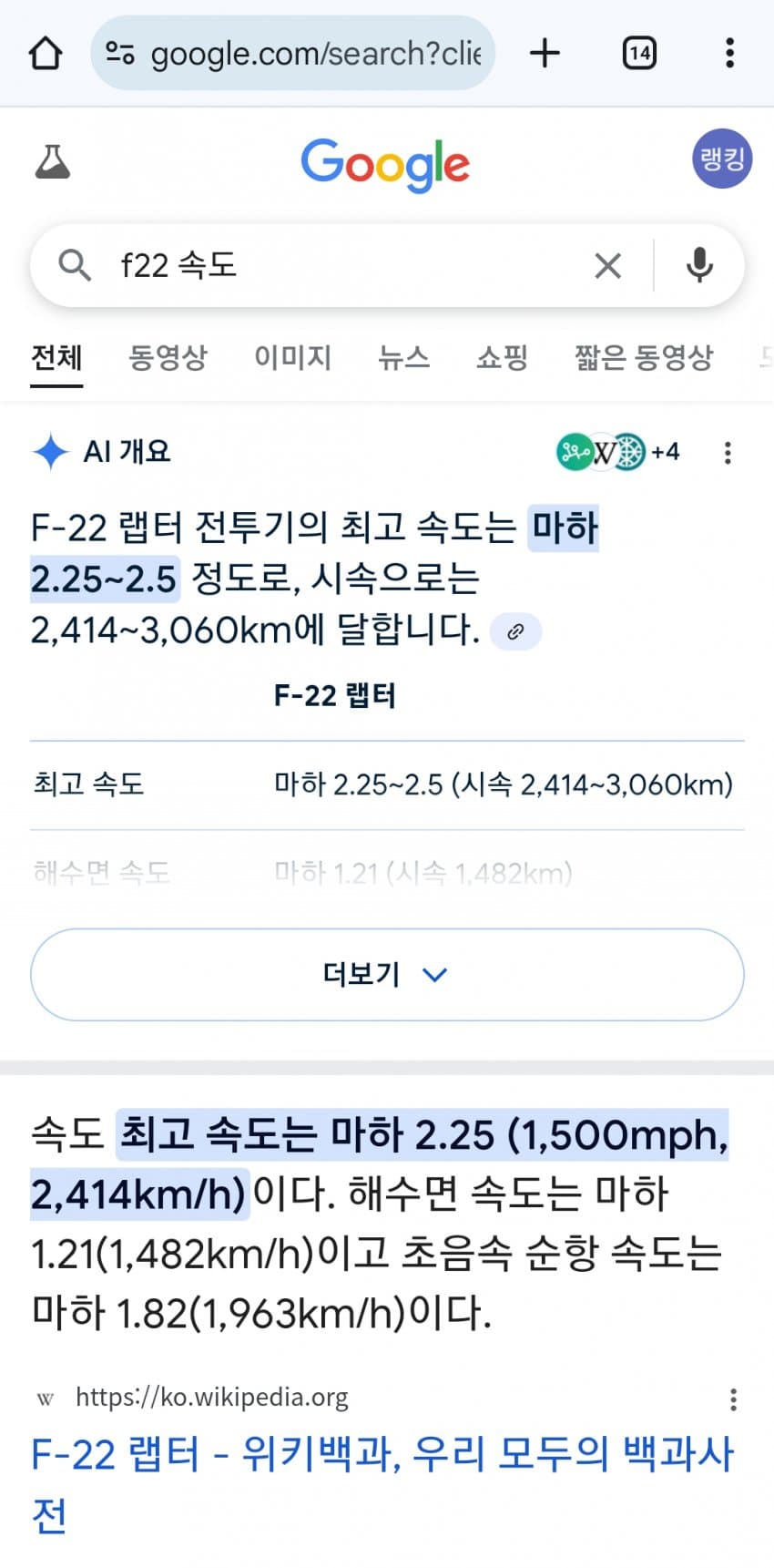The width and height of the screenshot is (774, 1568).
Task: Open AI 개요 more options menu
Action: [x=727, y=453]
